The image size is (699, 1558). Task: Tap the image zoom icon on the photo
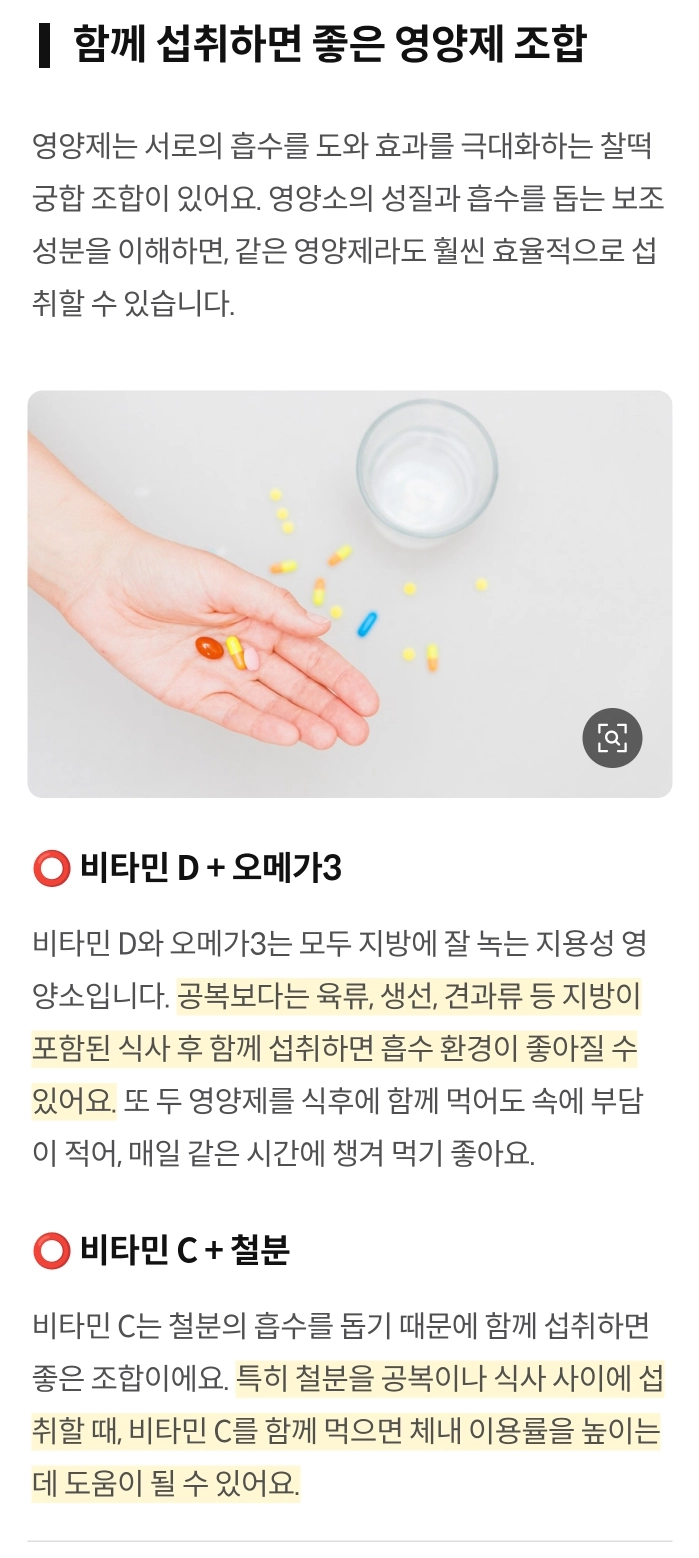click(x=612, y=738)
